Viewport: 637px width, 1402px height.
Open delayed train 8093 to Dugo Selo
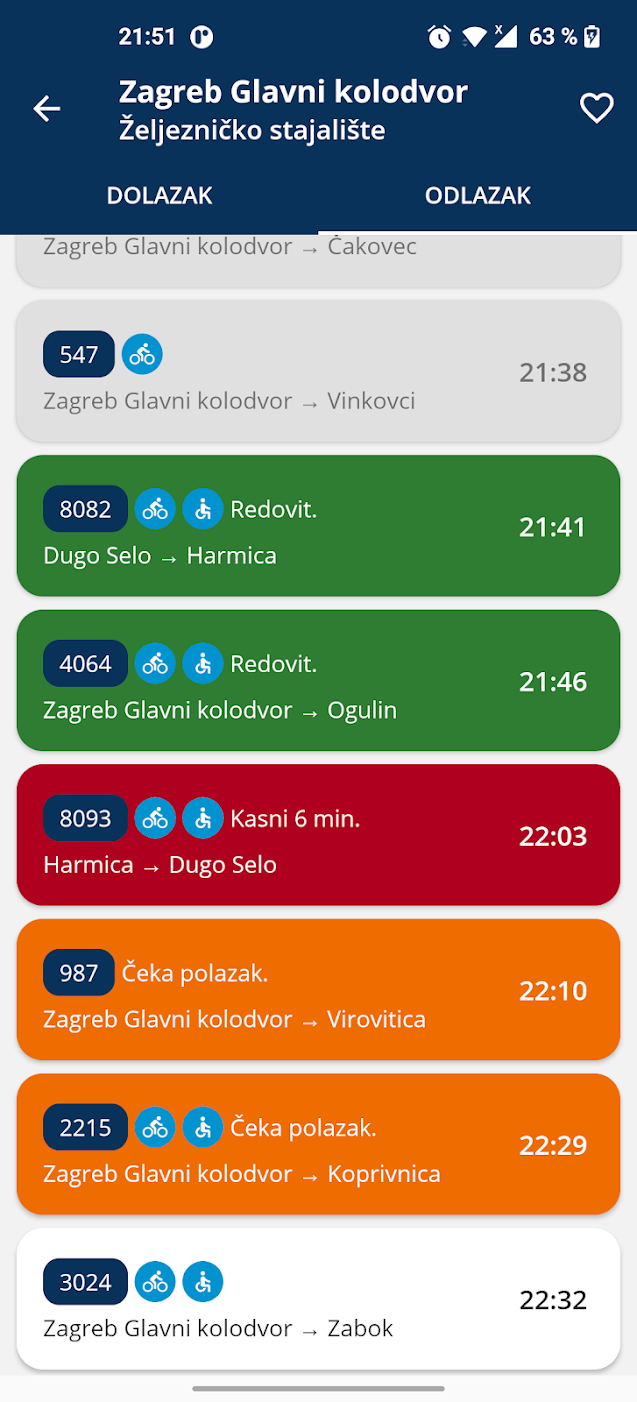pyautogui.click(x=319, y=835)
